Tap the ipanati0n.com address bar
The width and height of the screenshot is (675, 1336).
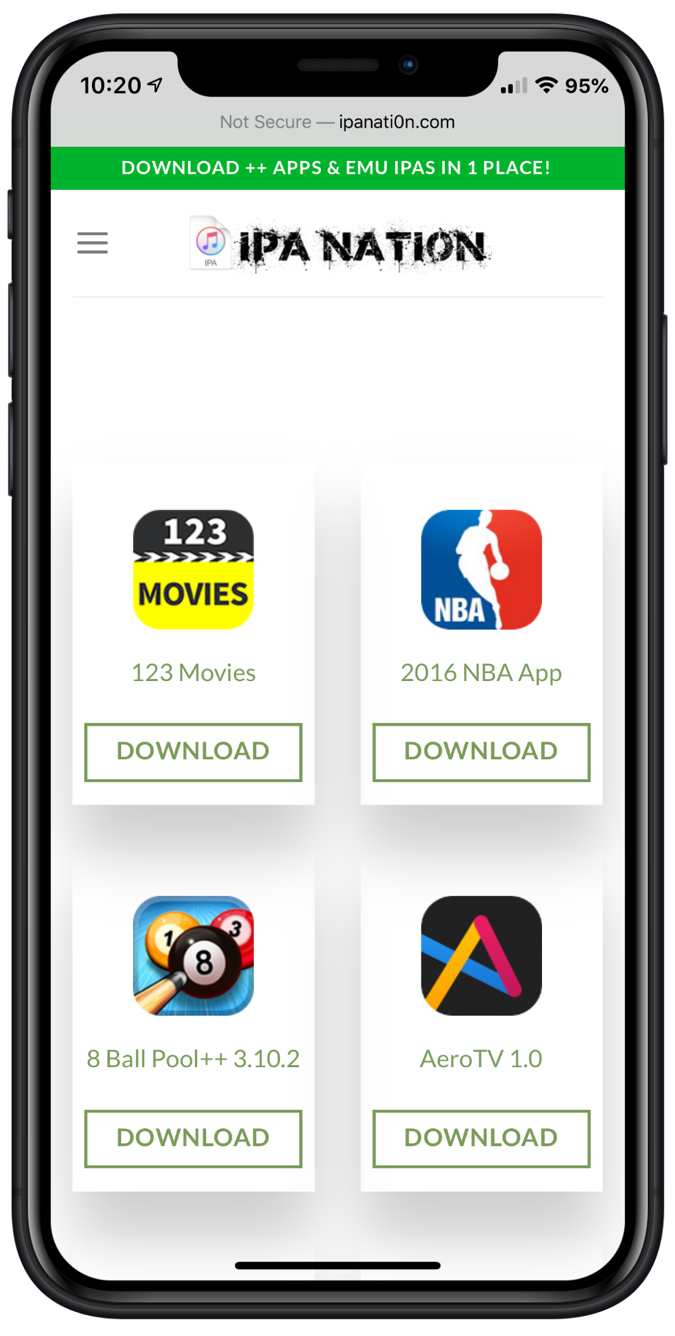click(x=337, y=122)
